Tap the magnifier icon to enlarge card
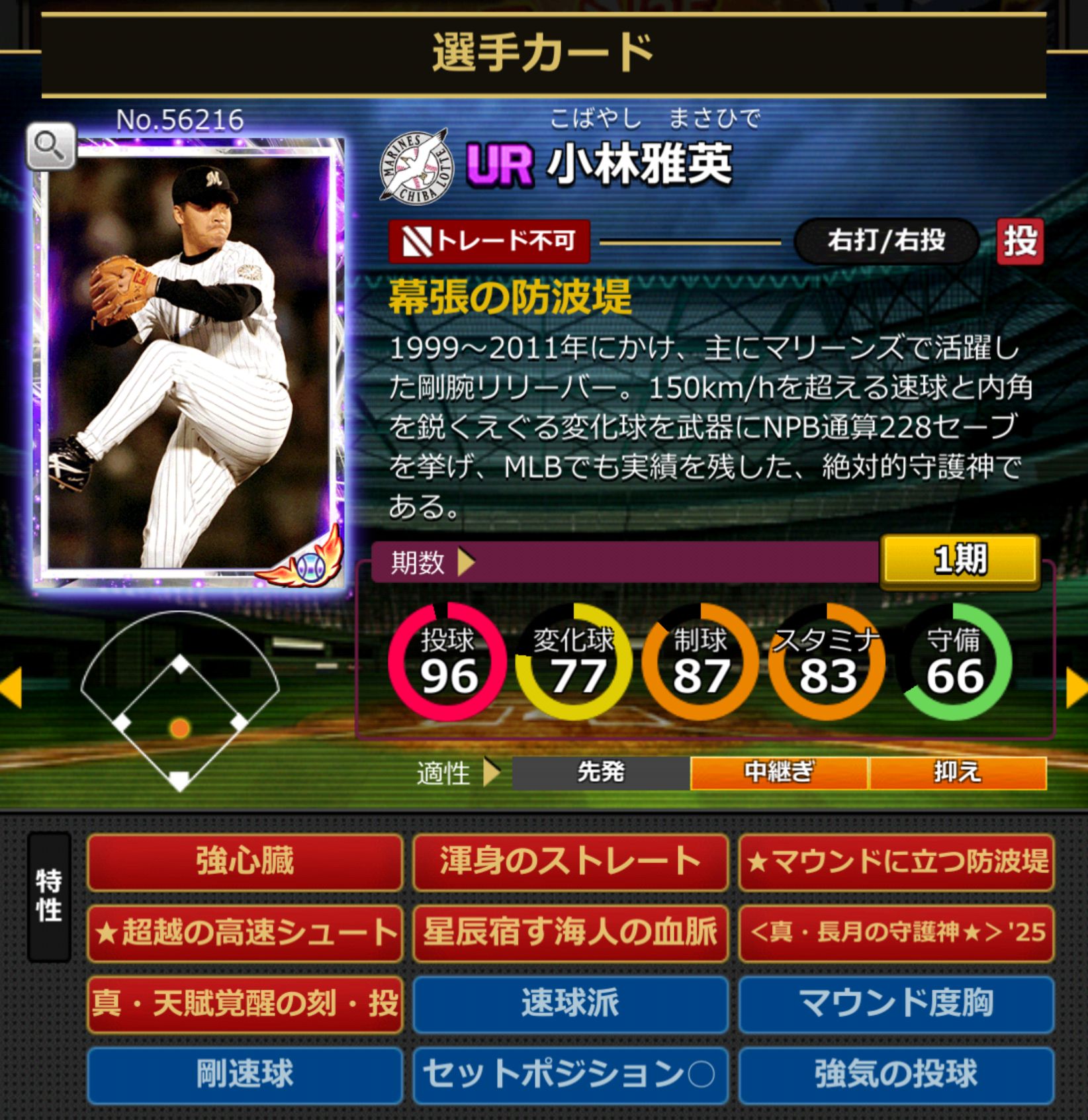1088x1120 pixels. [x=50, y=146]
